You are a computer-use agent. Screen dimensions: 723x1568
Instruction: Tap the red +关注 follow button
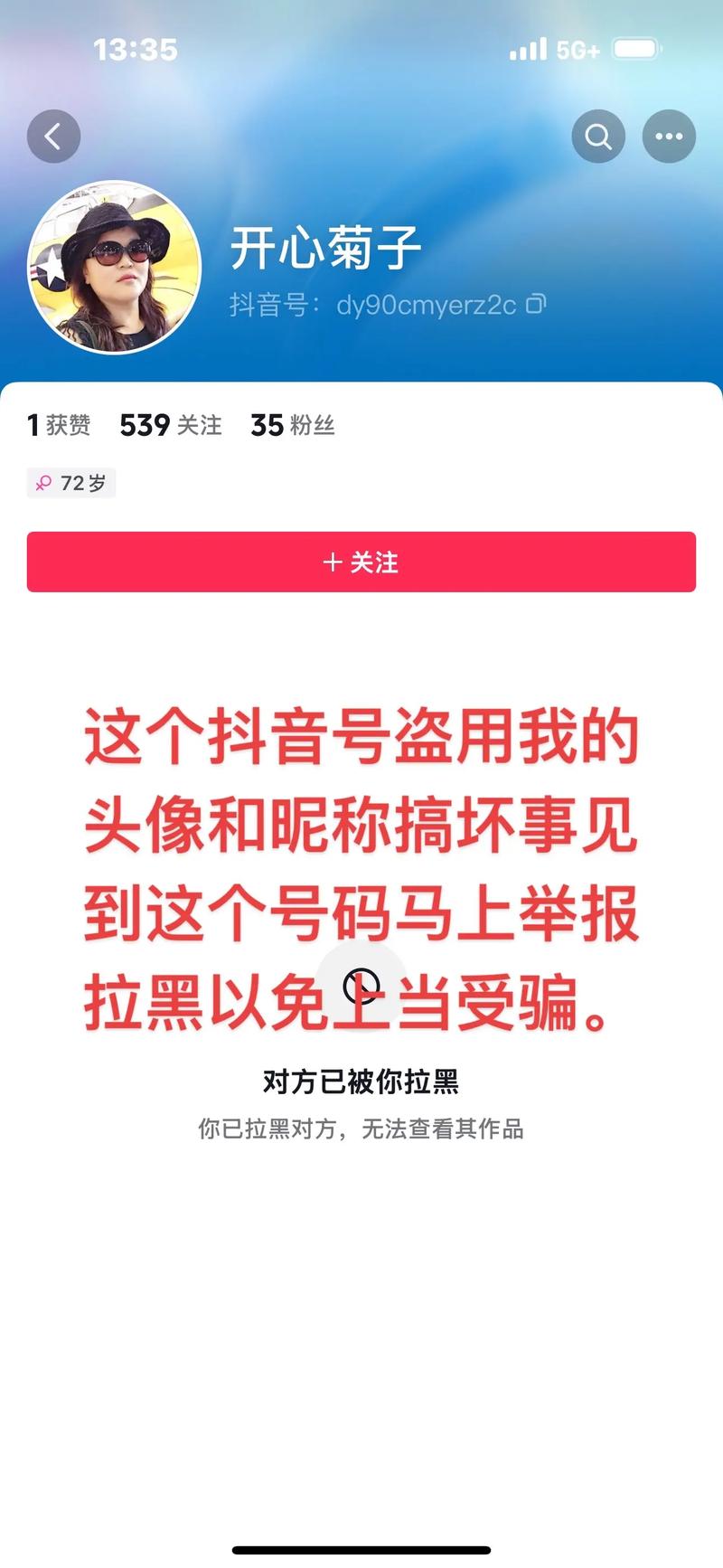click(x=361, y=562)
